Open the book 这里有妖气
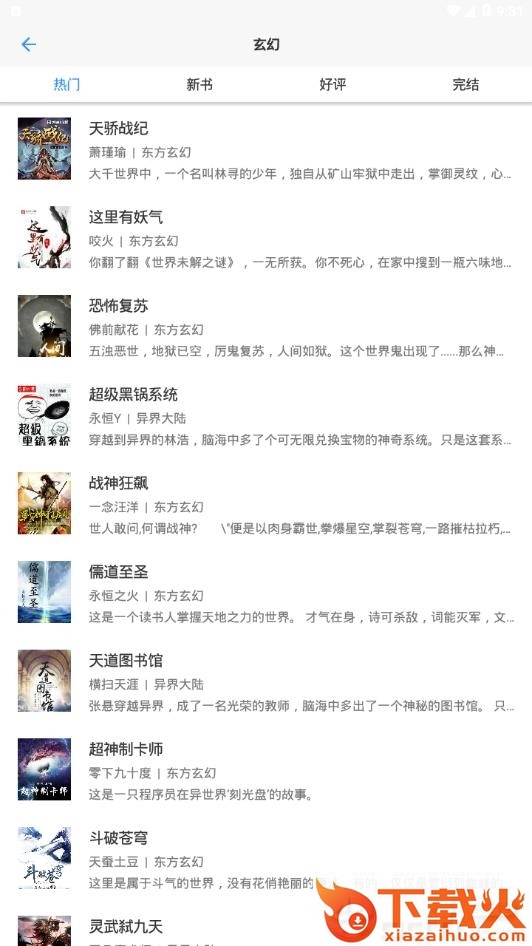Image resolution: width=532 pixels, height=946 pixels. (x=266, y=238)
